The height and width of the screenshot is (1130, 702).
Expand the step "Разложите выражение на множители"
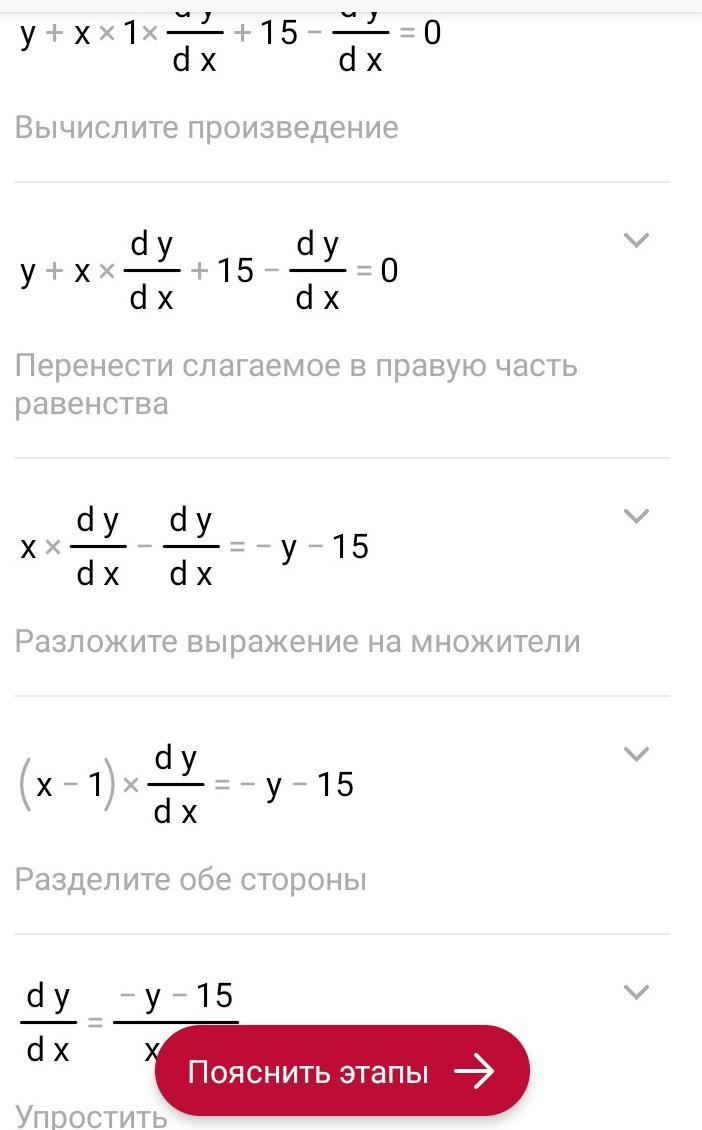click(636, 516)
